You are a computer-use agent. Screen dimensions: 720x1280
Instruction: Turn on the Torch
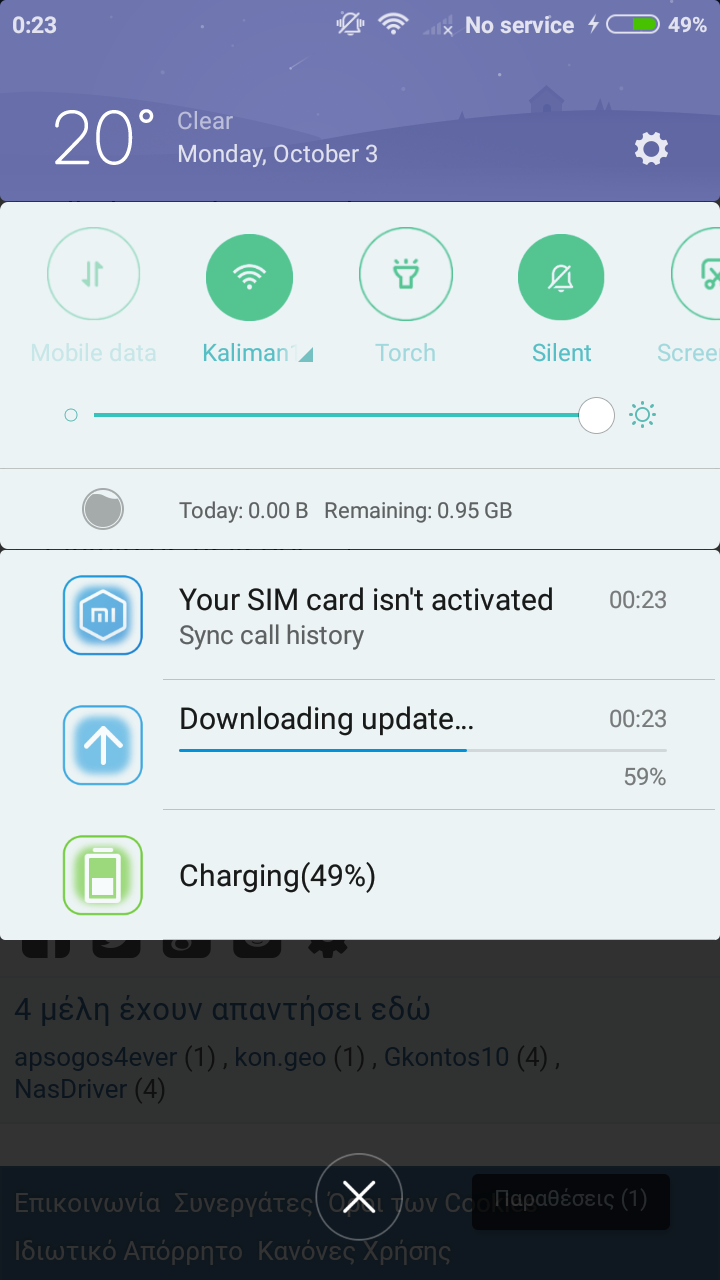[405, 274]
